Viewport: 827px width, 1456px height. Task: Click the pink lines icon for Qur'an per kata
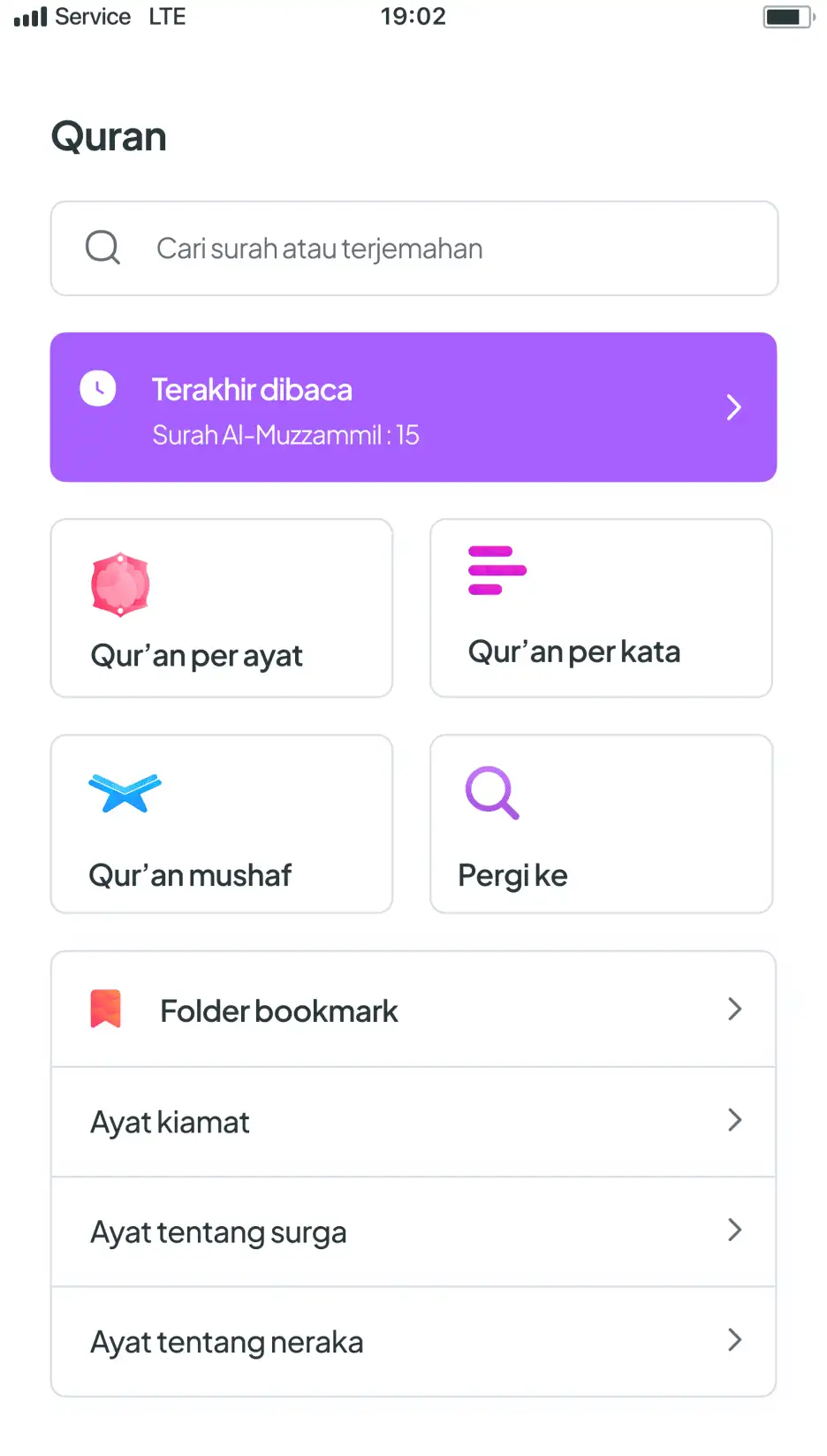pyautogui.click(x=497, y=570)
